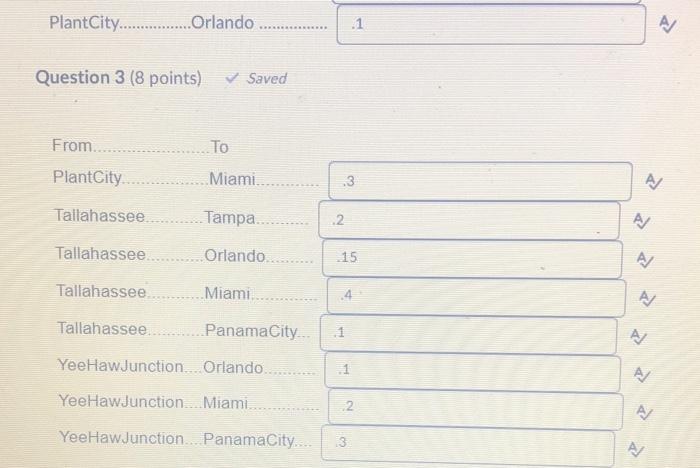Image resolution: width=700 pixels, height=468 pixels.
Task: Select the Tallahassee to Orlando answer field
Action: click(475, 258)
